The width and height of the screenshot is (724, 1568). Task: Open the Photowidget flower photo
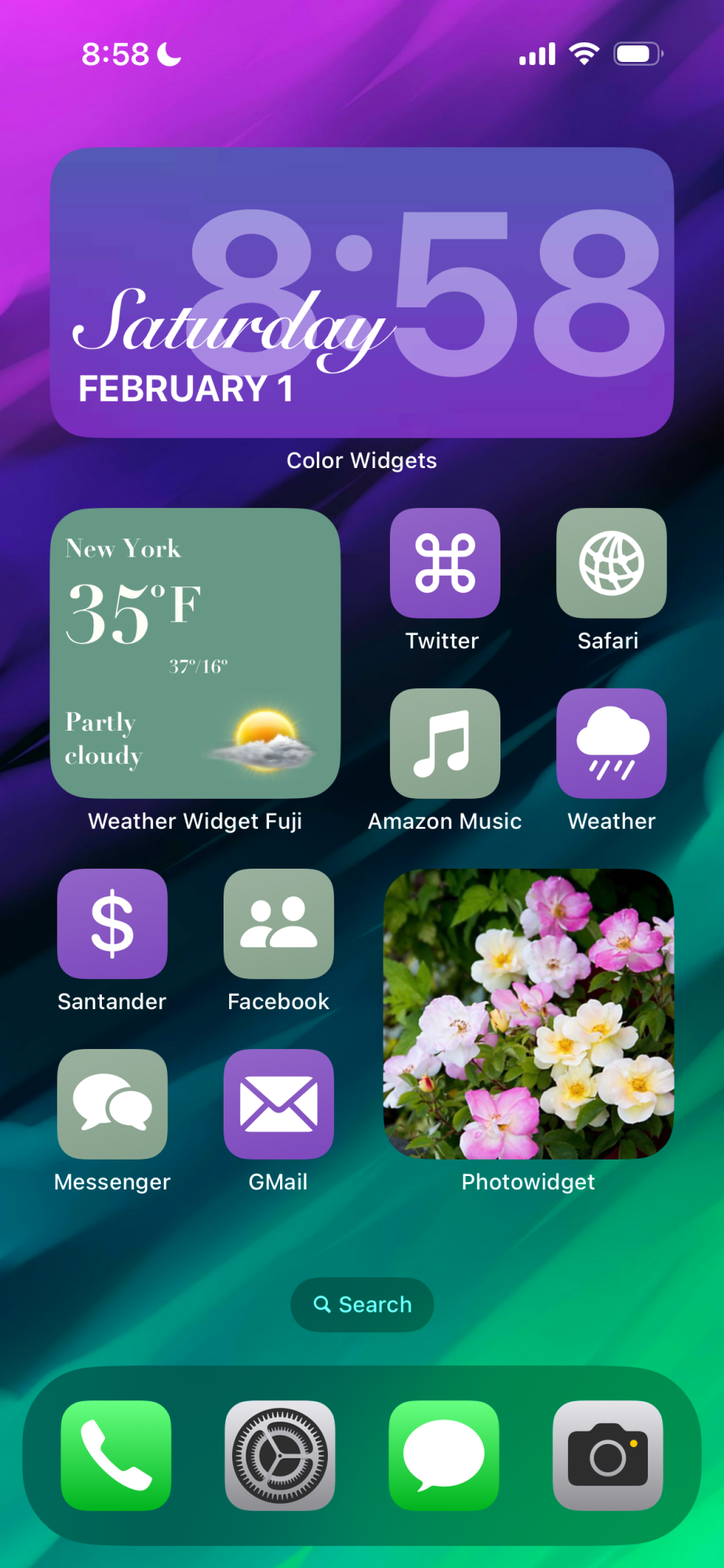(x=529, y=1014)
